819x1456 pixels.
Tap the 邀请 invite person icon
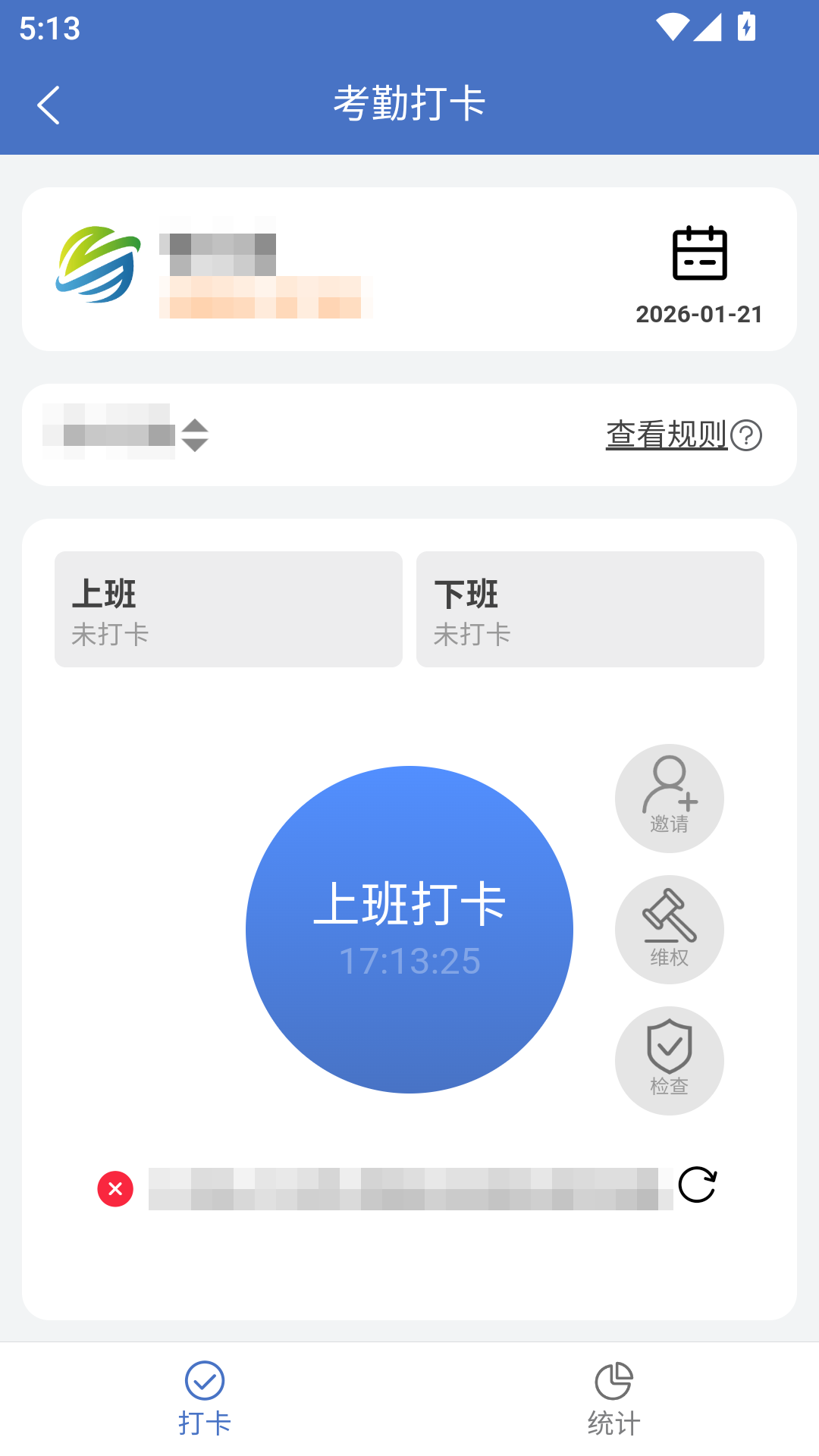coord(670,798)
